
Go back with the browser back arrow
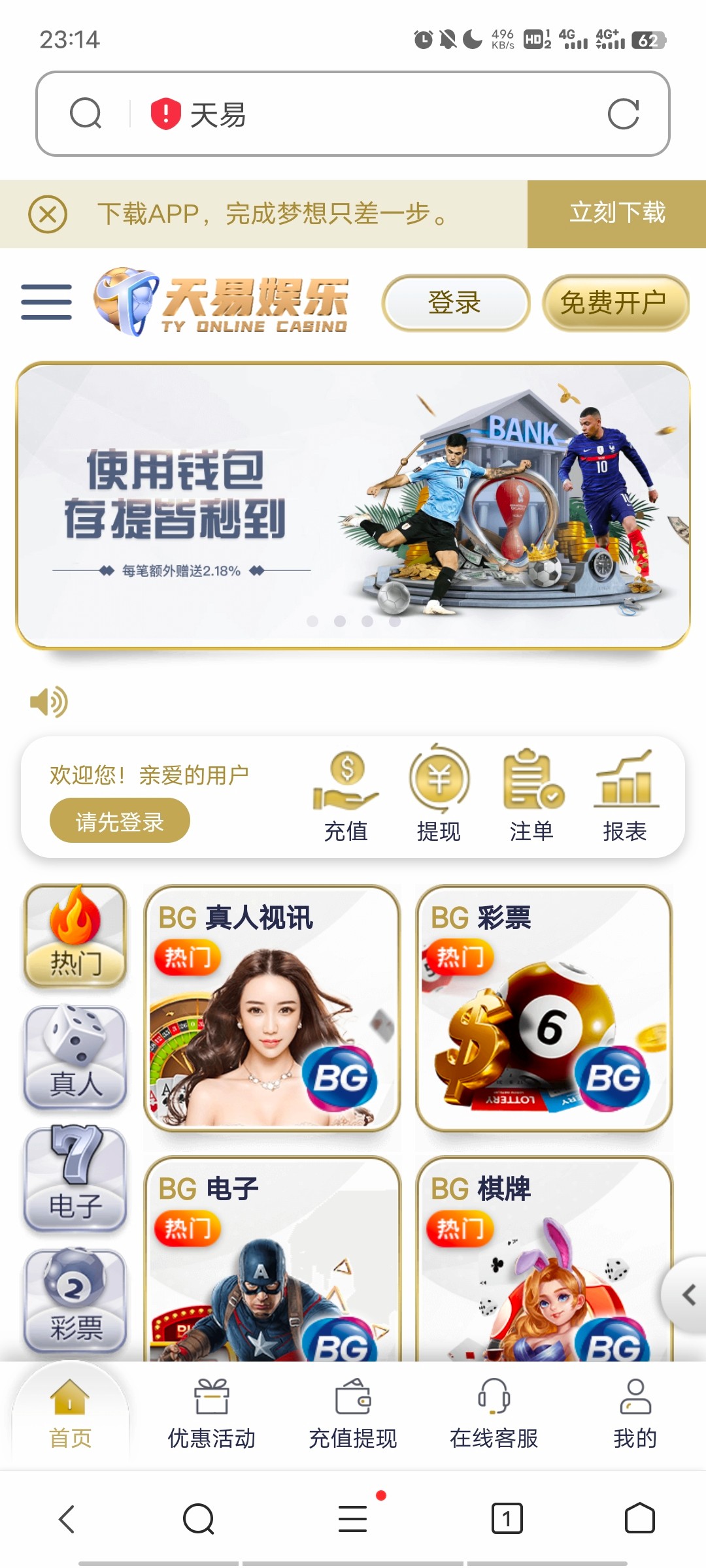click(x=67, y=1518)
